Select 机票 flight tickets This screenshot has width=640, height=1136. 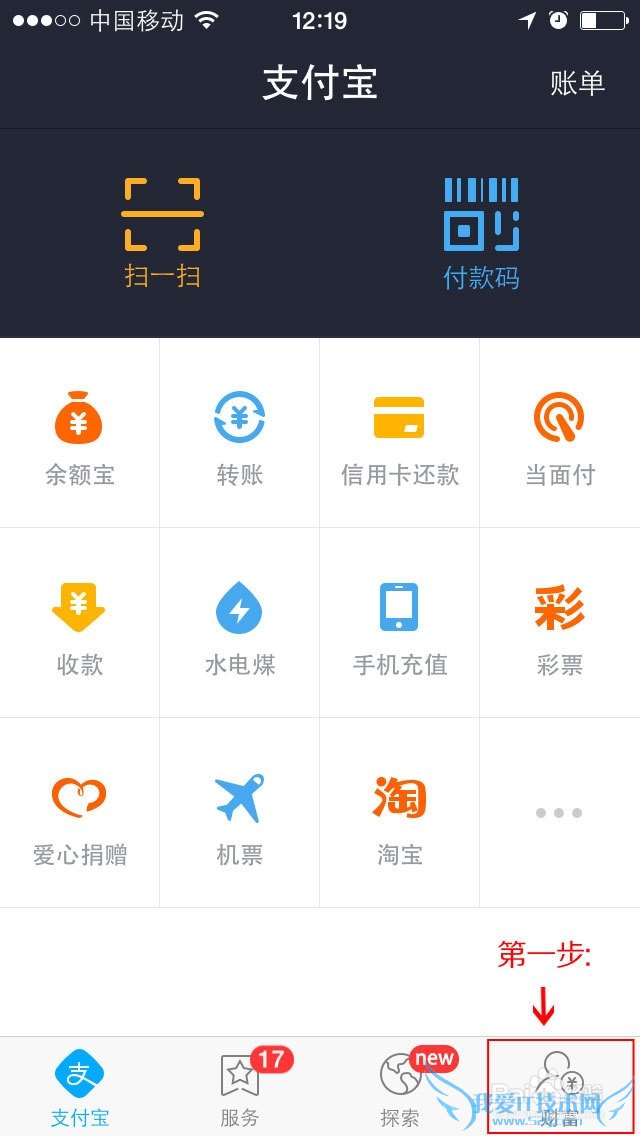pos(240,814)
